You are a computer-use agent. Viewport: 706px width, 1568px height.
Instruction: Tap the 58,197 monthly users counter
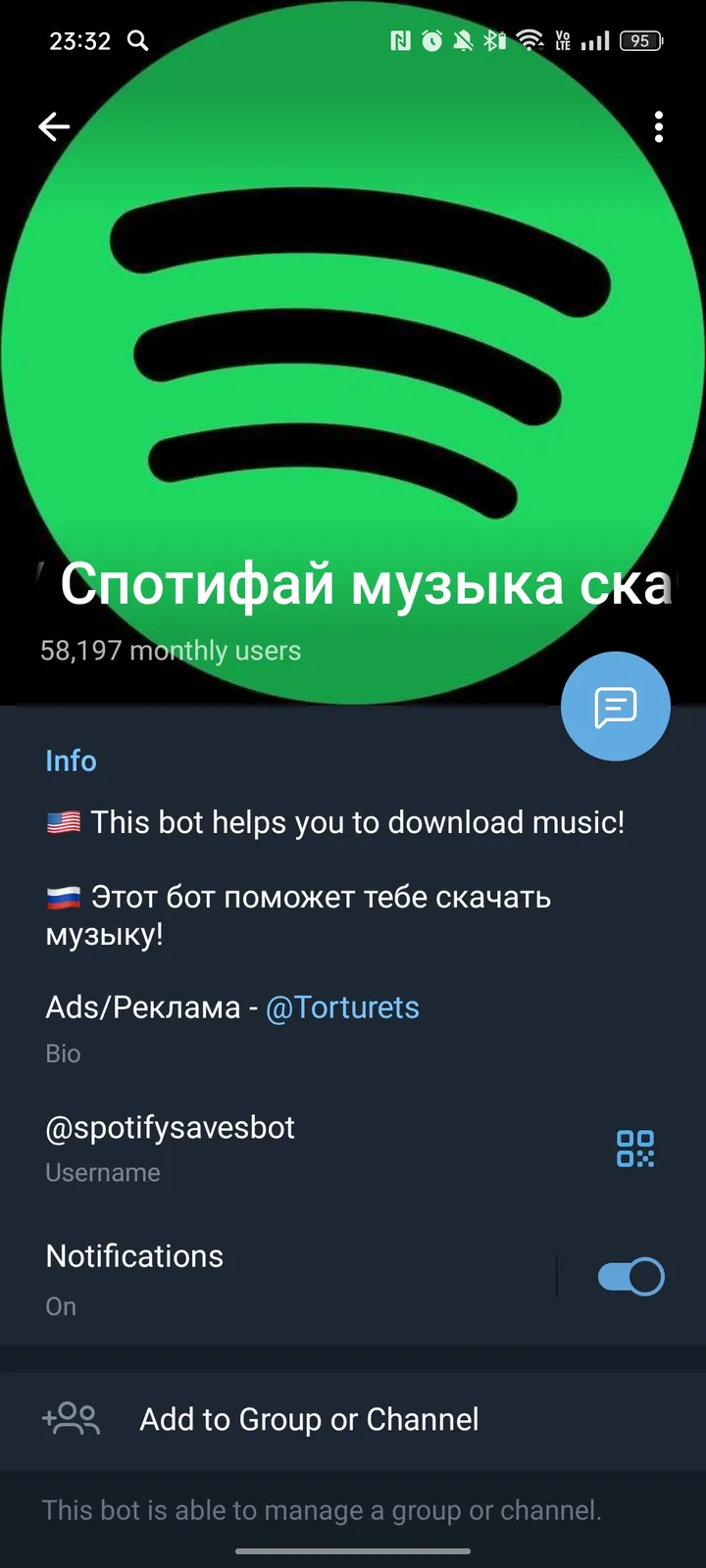[171, 650]
